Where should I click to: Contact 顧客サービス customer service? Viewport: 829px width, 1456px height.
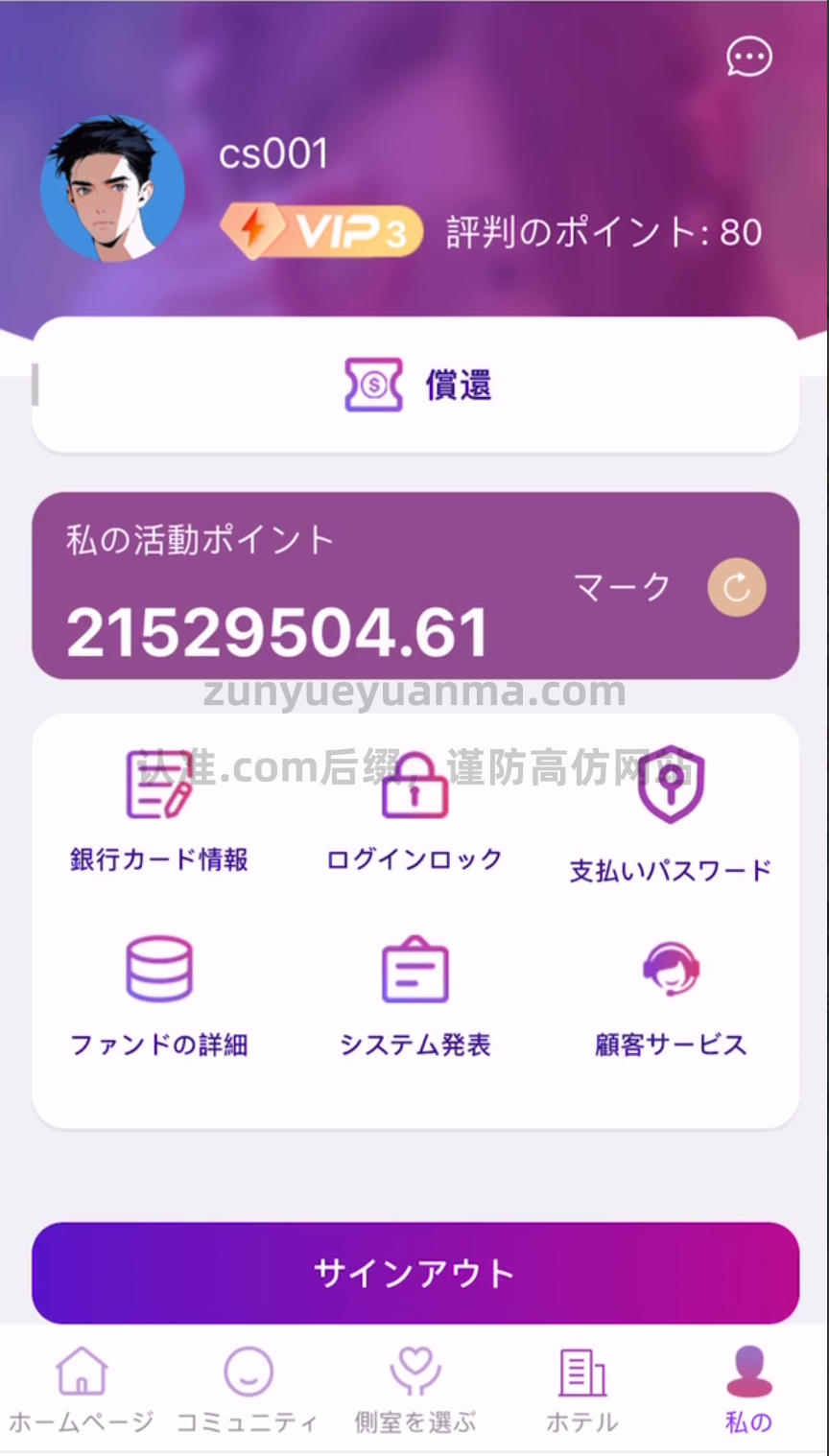click(x=671, y=996)
